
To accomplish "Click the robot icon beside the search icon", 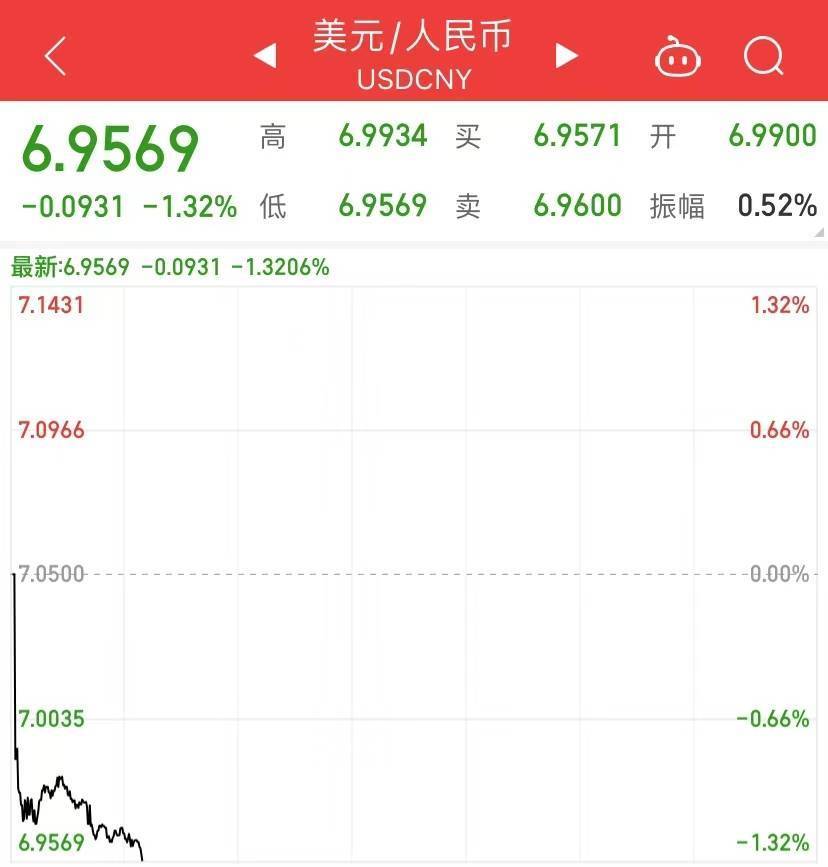I will (x=678, y=56).
